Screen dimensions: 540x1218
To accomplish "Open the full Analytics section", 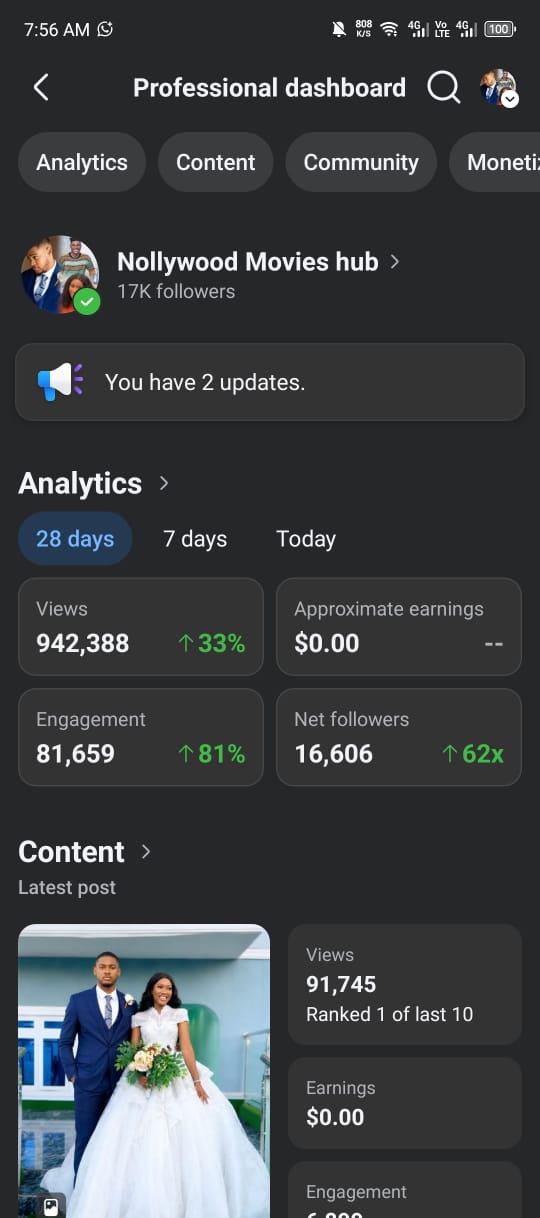I will click(94, 483).
